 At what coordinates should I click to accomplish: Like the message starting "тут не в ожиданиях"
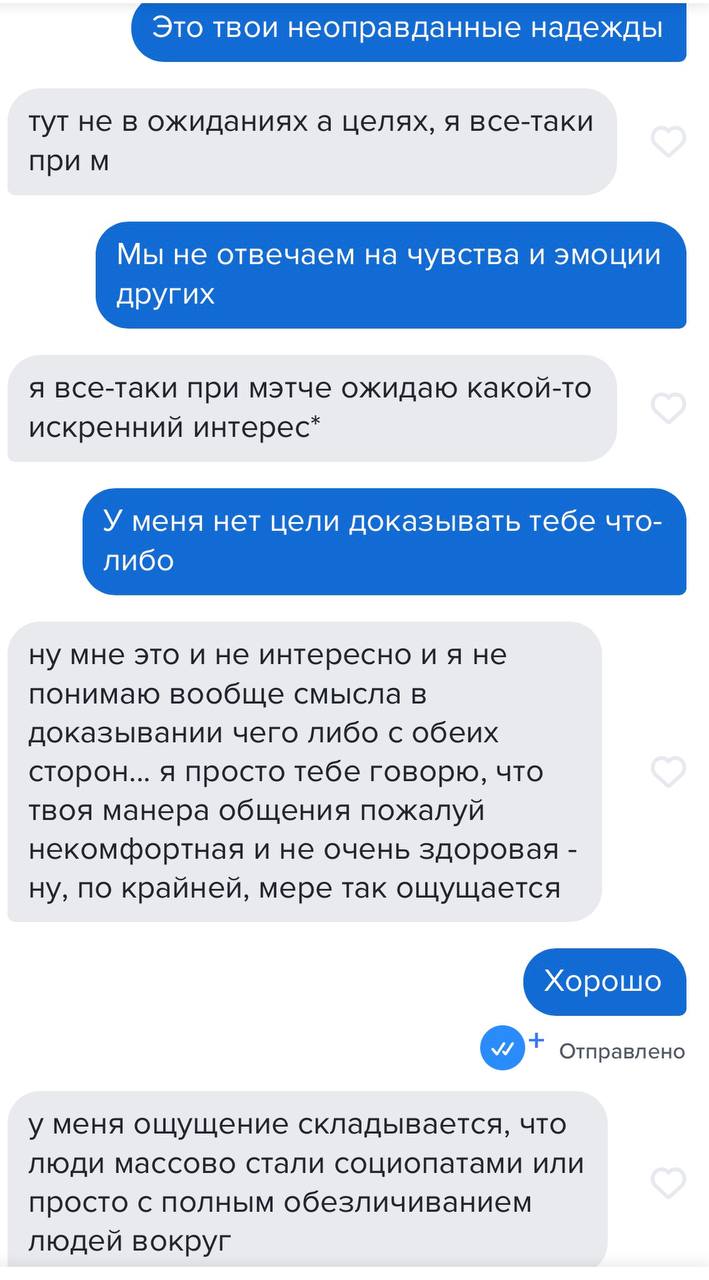[668, 142]
